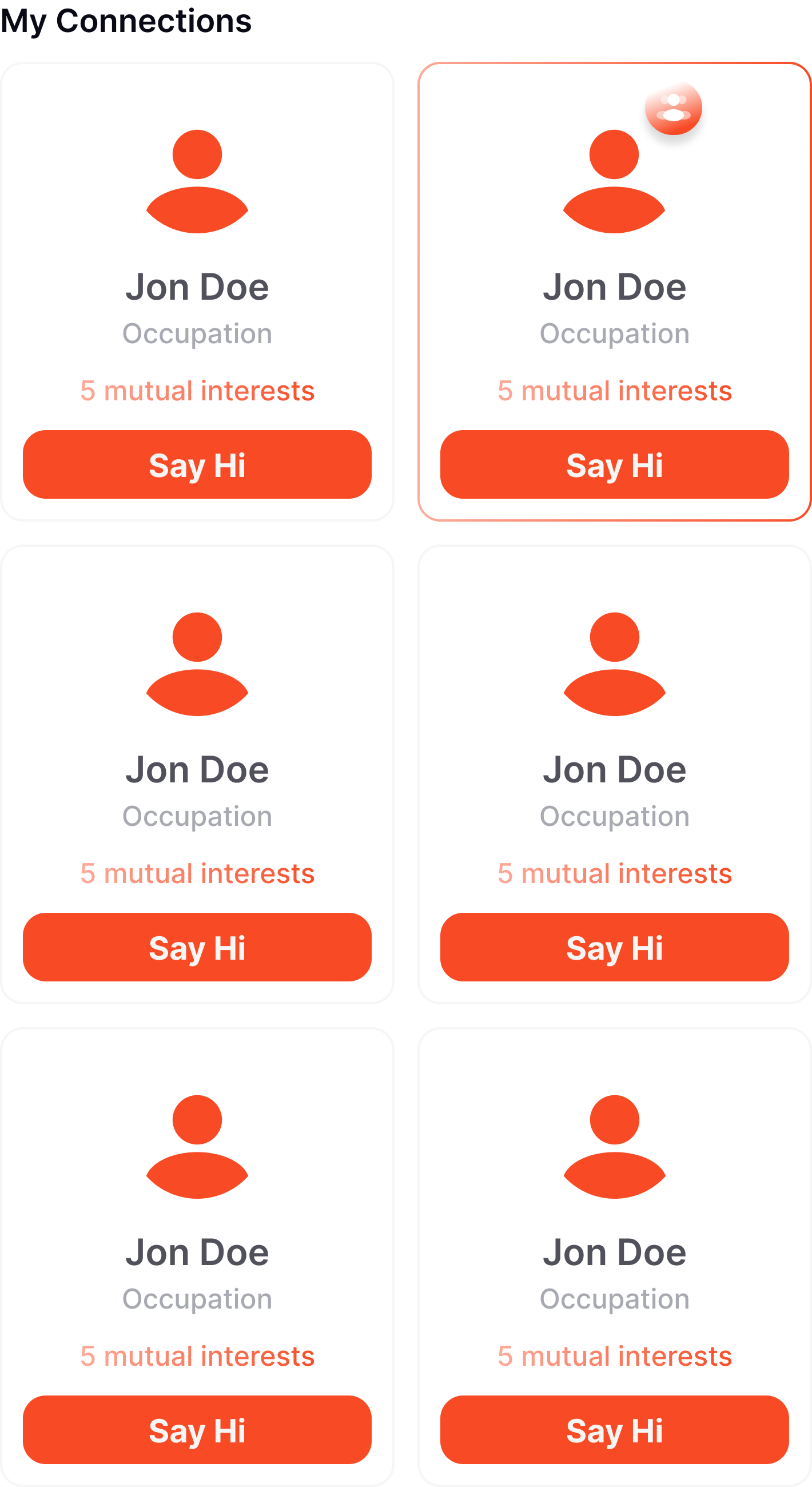
Task: Open 5 mutual interests on the top-left card
Action: point(197,391)
